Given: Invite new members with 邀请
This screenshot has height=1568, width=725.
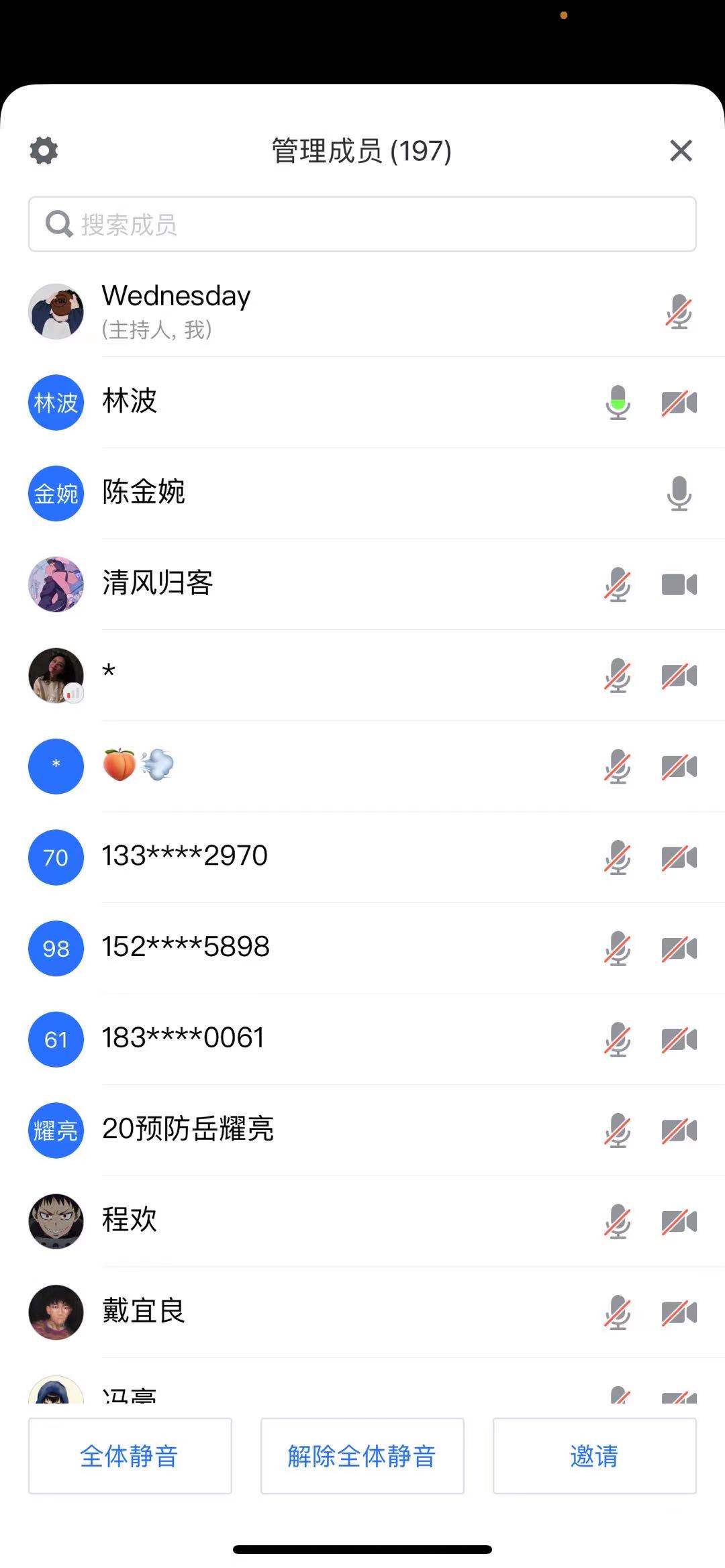Looking at the screenshot, I should [594, 1456].
